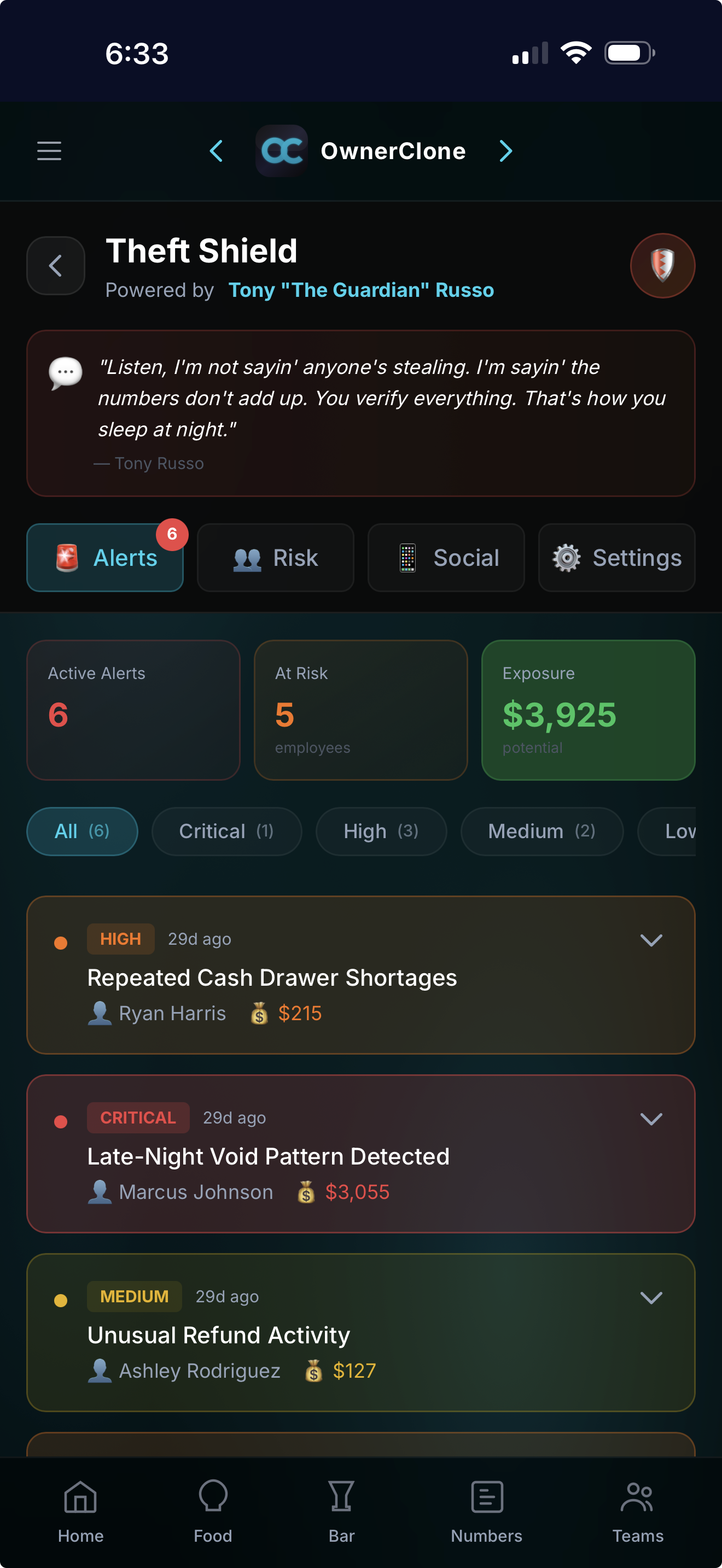Screen dimensions: 722x1568
Task: Select the Alerts tab
Action: [104, 558]
